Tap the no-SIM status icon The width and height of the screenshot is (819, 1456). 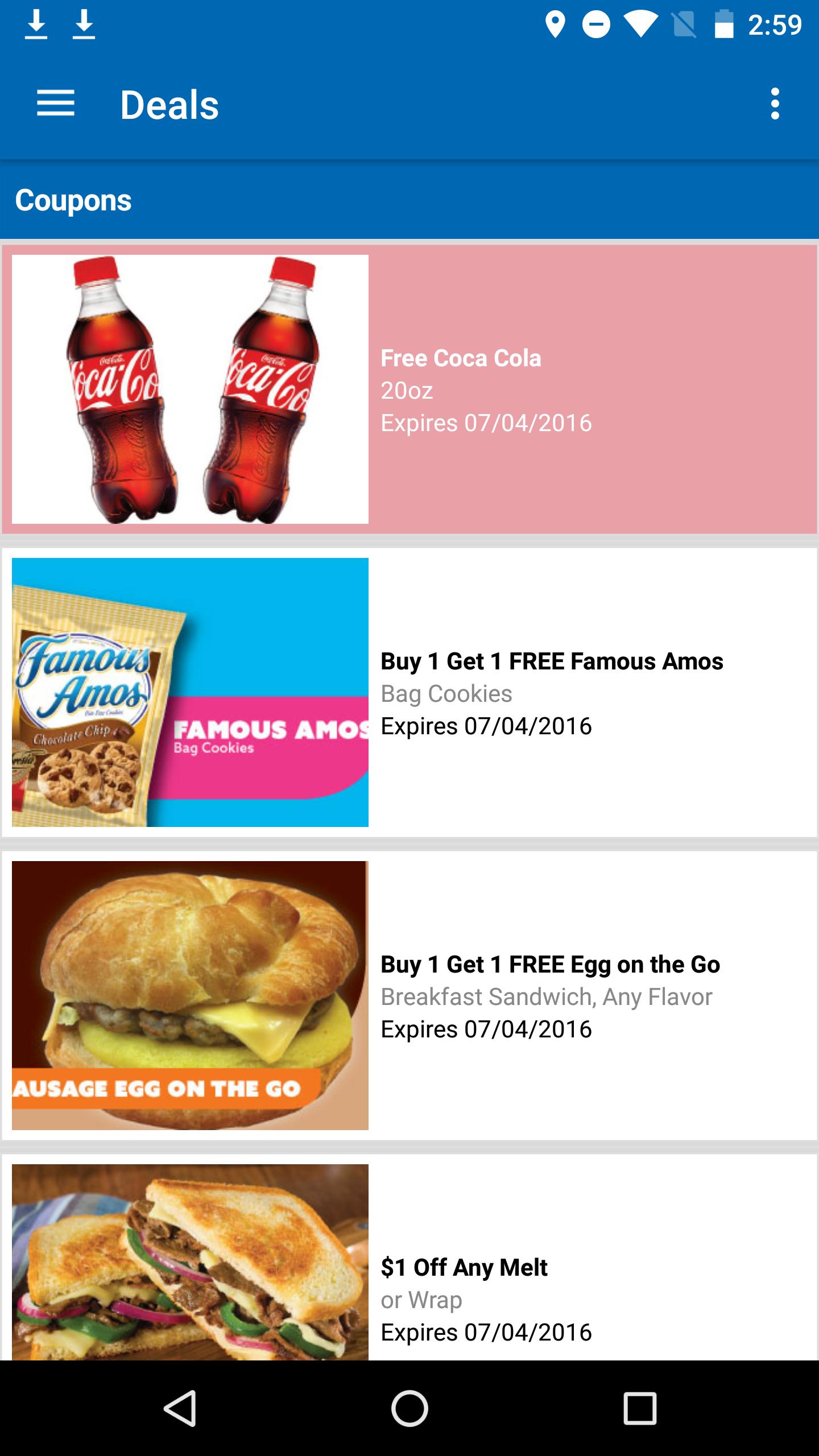tap(685, 25)
